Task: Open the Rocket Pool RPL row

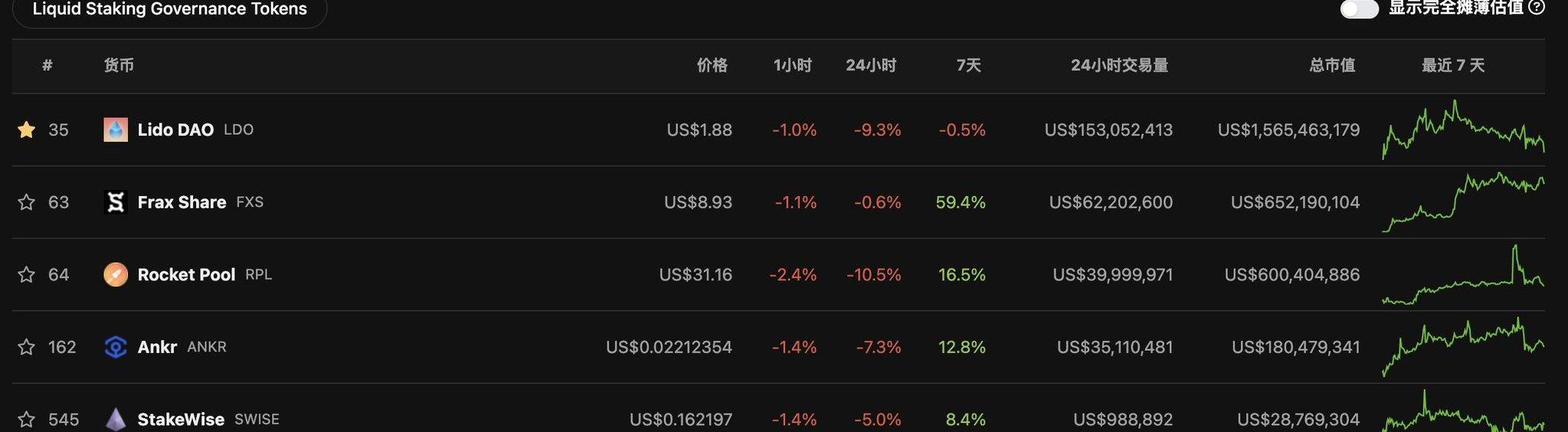Action: tap(186, 275)
